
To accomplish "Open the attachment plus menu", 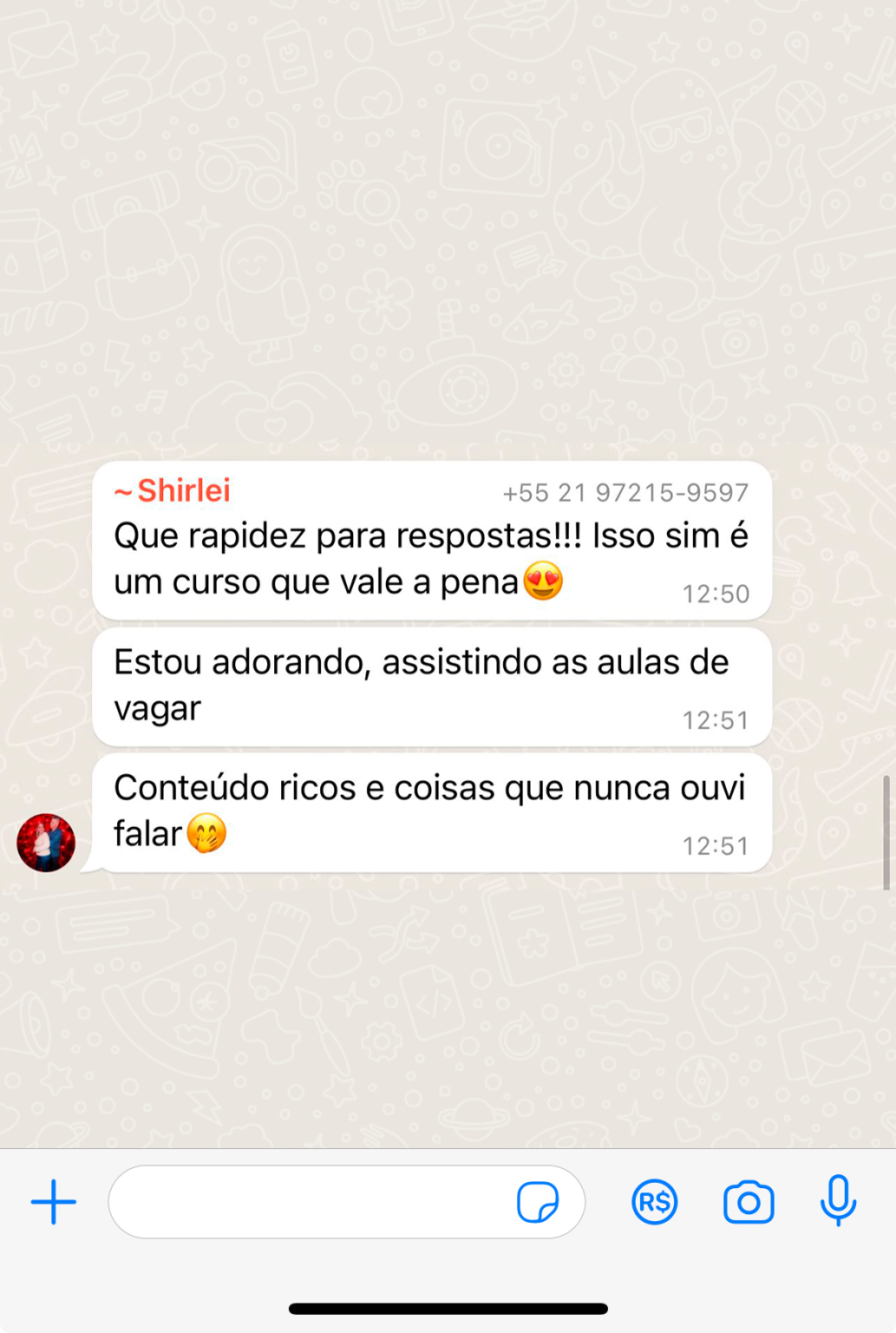I will tap(54, 1202).
